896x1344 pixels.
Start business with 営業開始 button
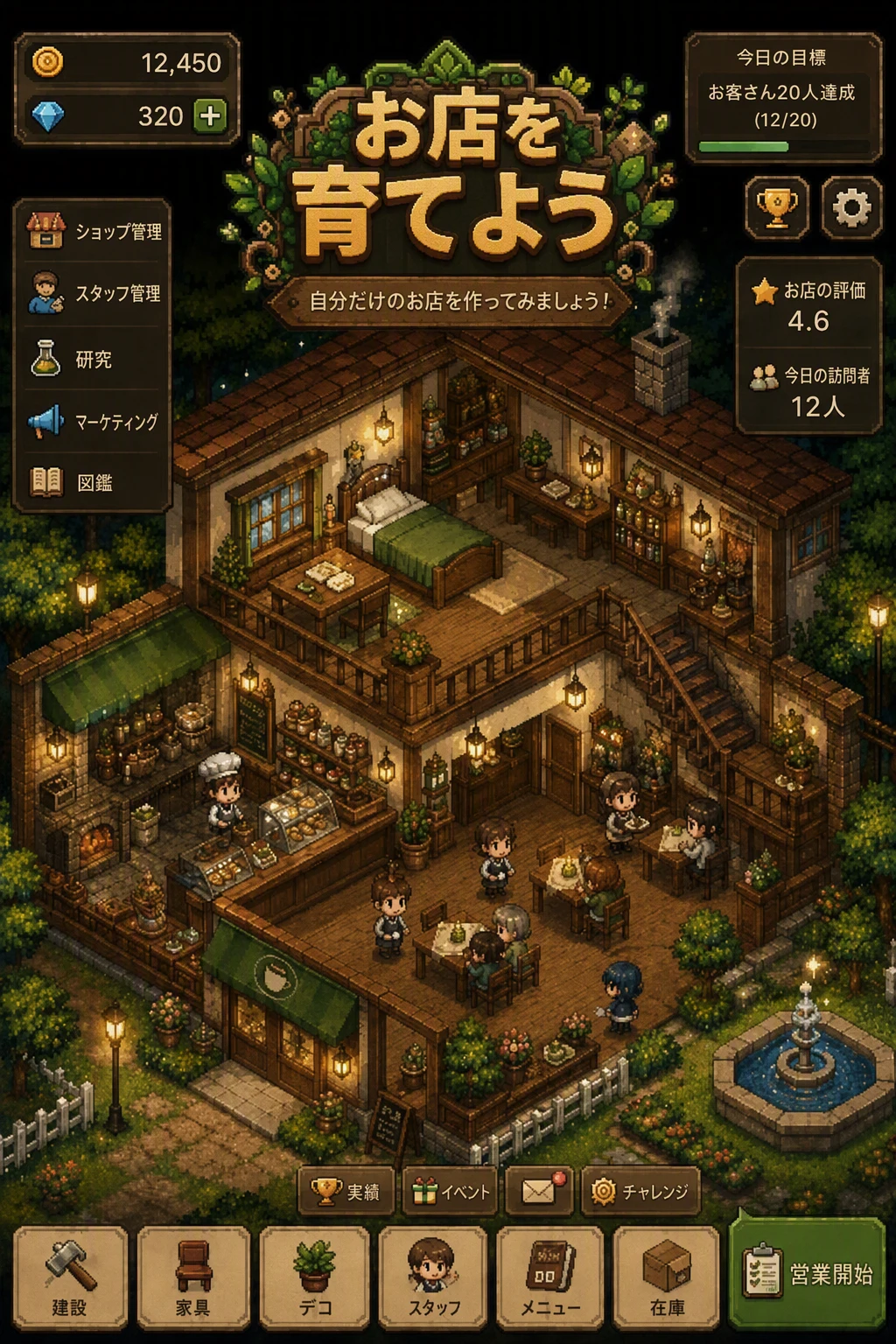click(807, 1273)
